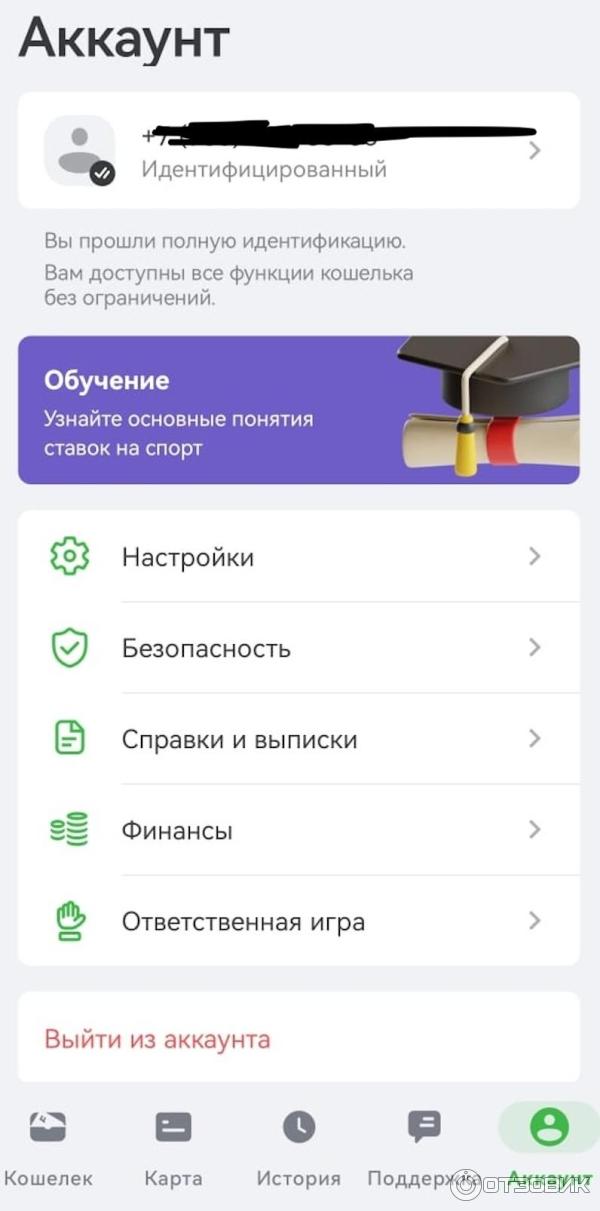This screenshot has width=600, height=1211.
Task: Open the Финансы section
Action: click(x=298, y=830)
